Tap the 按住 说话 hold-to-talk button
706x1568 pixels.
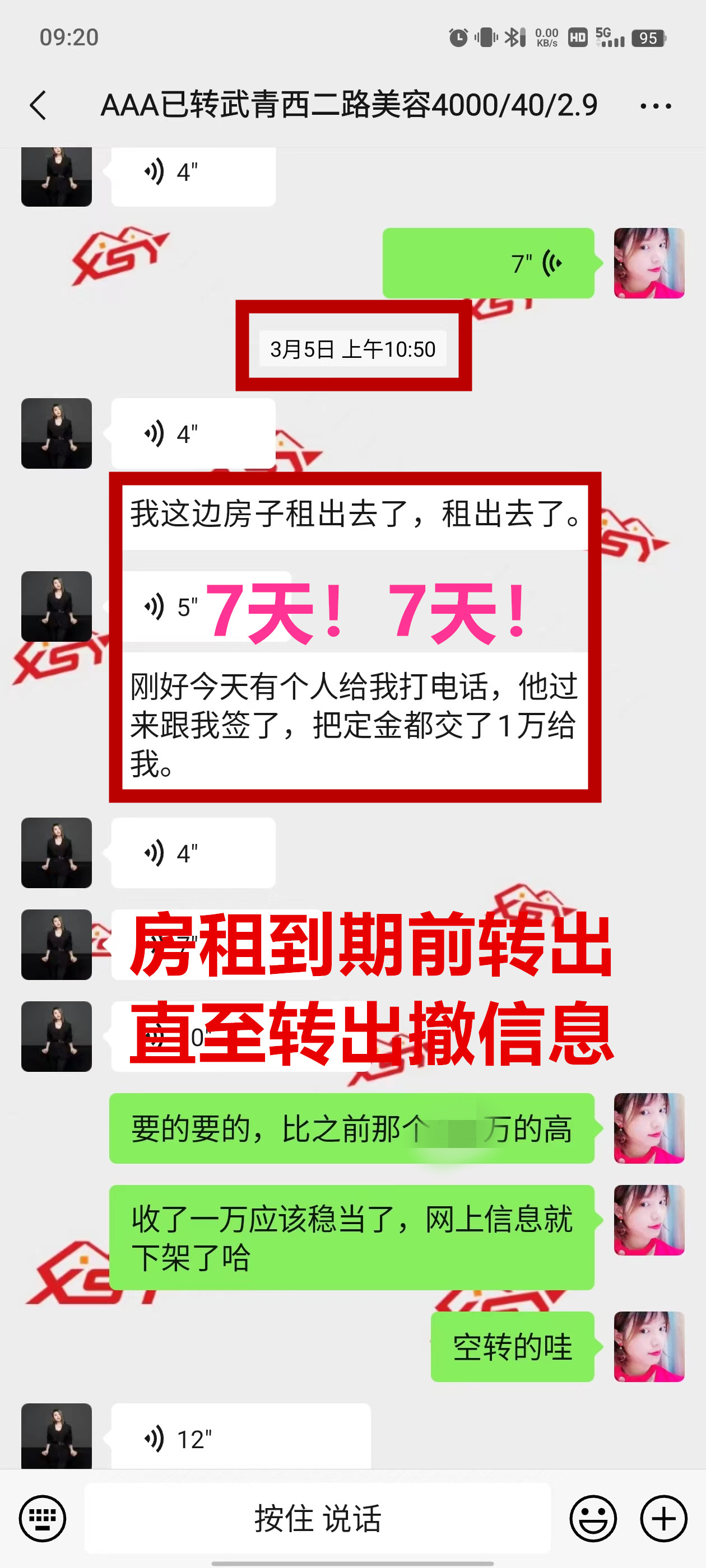[317, 1518]
